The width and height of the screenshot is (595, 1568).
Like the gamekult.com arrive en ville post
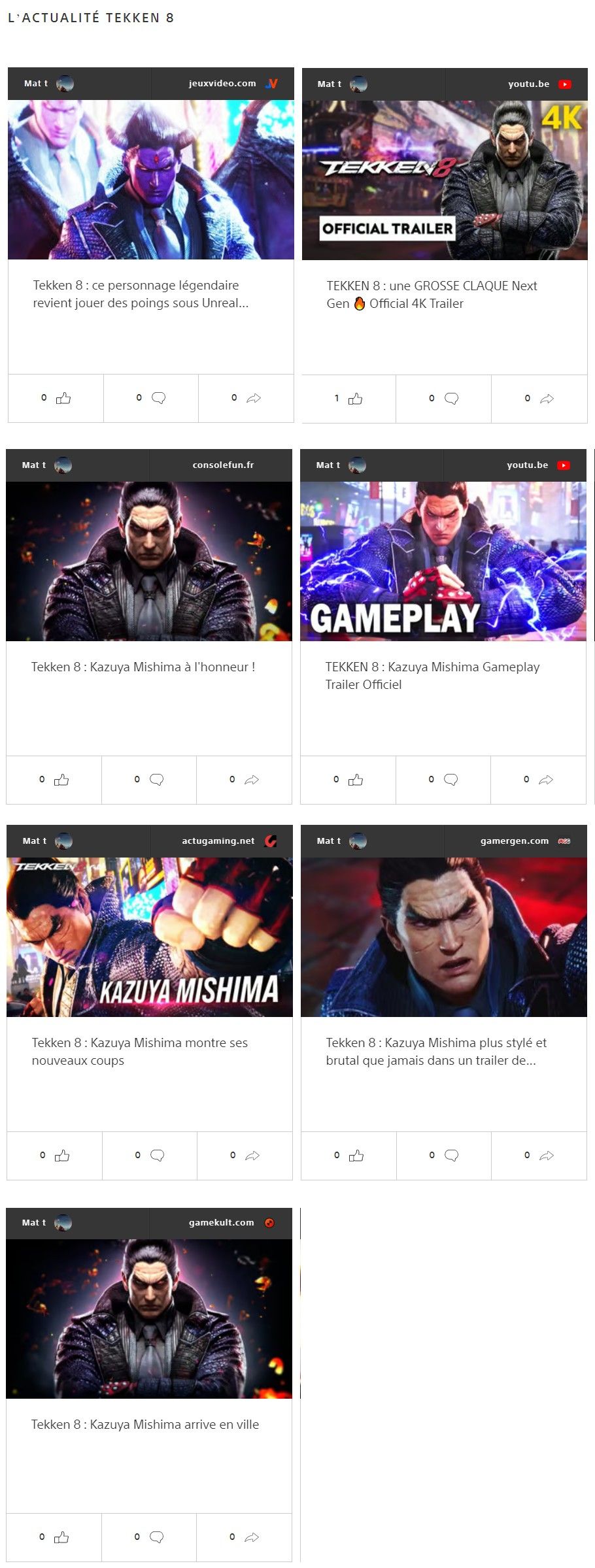[x=61, y=1537]
